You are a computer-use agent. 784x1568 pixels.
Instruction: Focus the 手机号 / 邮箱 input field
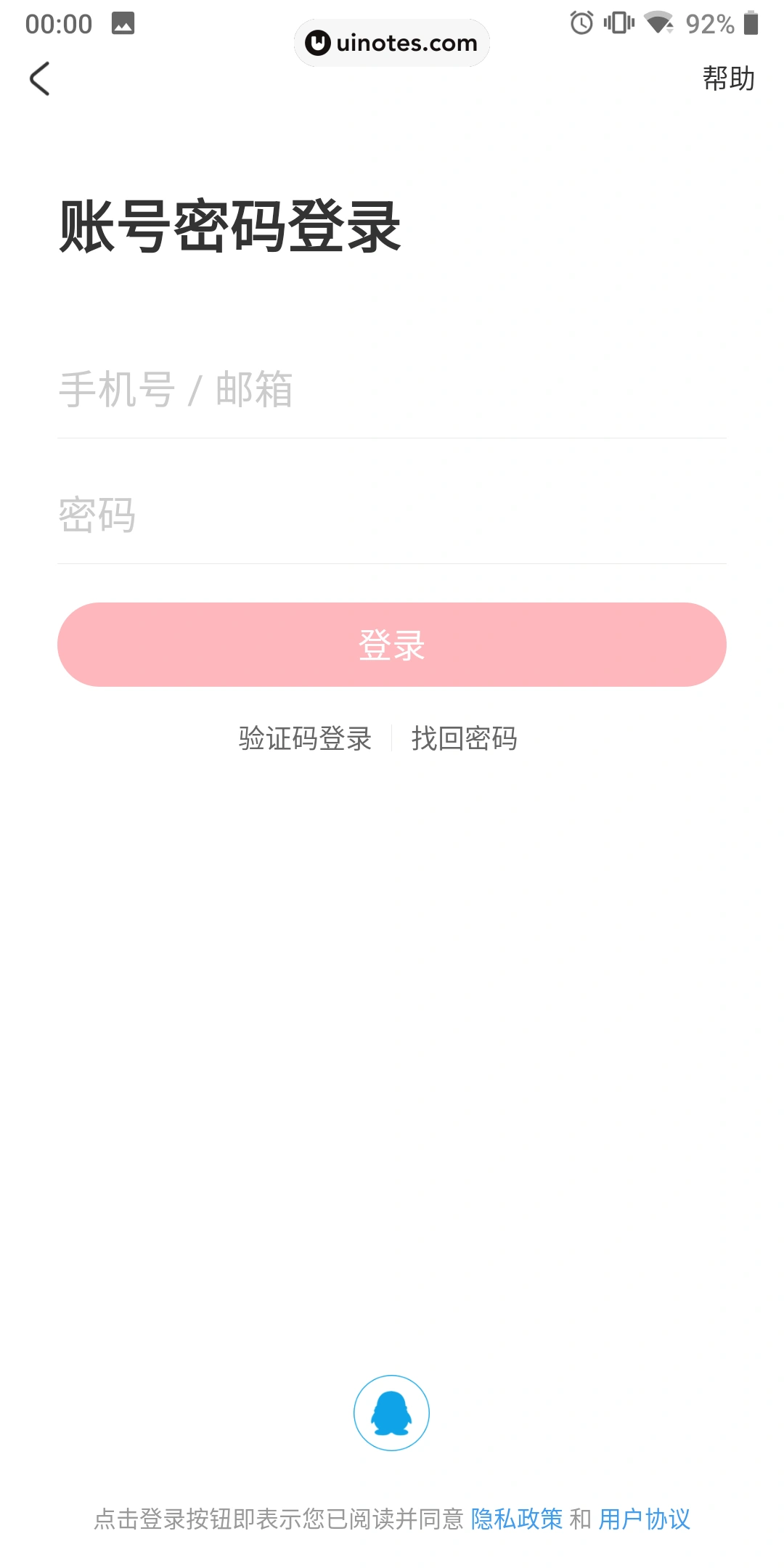[392, 390]
